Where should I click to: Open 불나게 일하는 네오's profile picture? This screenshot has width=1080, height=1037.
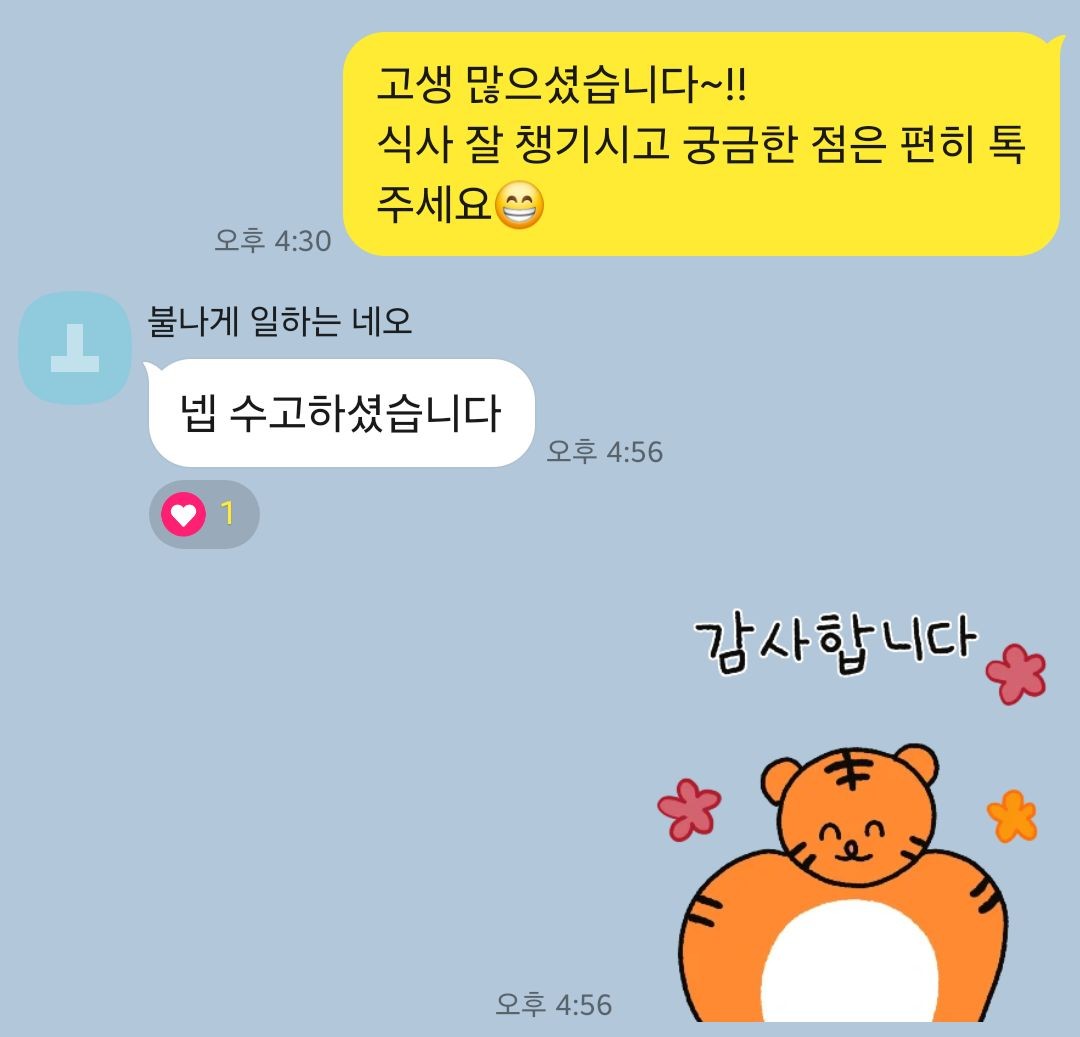(75, 348)
